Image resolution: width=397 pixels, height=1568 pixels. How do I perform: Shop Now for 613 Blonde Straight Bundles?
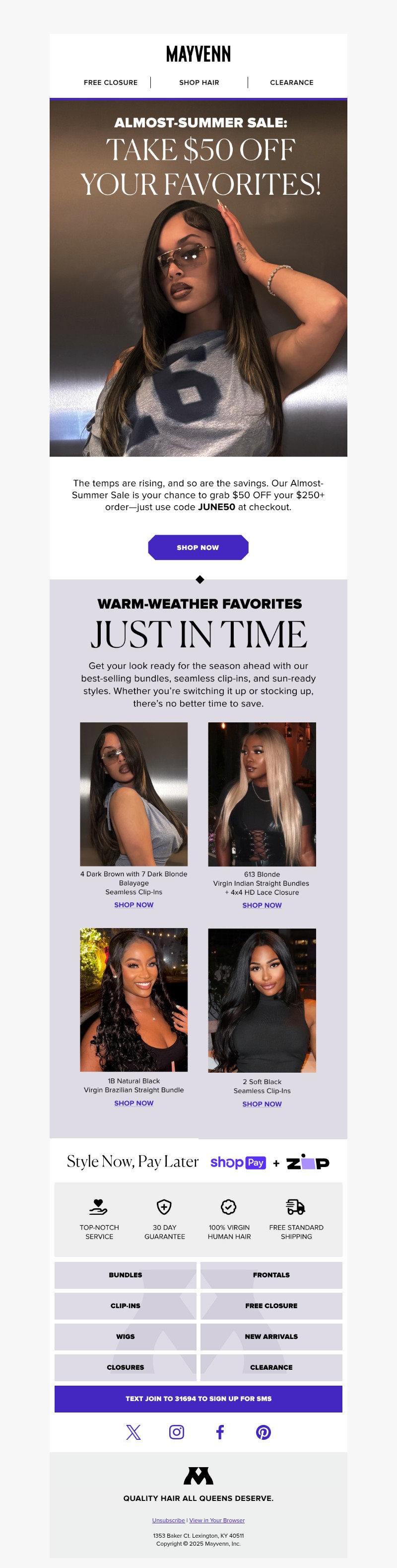(x=262, y=905)
